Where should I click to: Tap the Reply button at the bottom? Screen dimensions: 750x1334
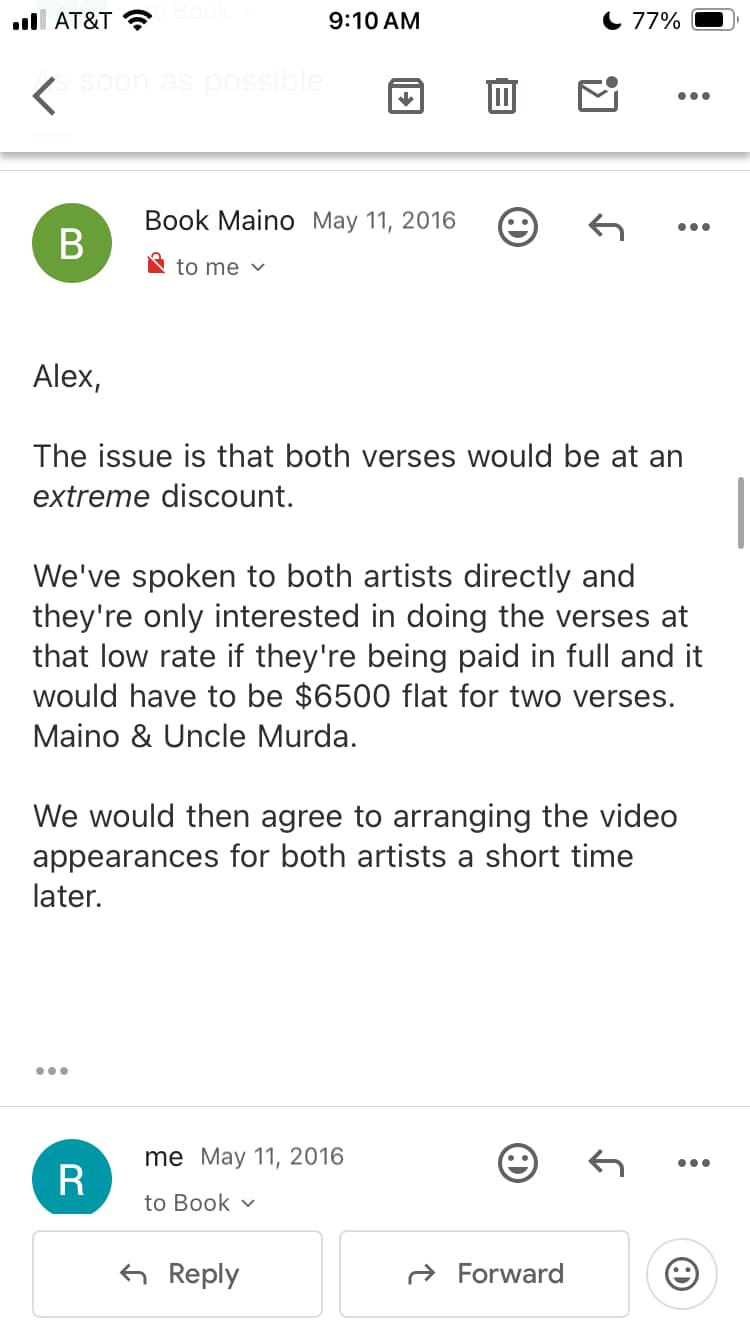(x=178, y=1273)
